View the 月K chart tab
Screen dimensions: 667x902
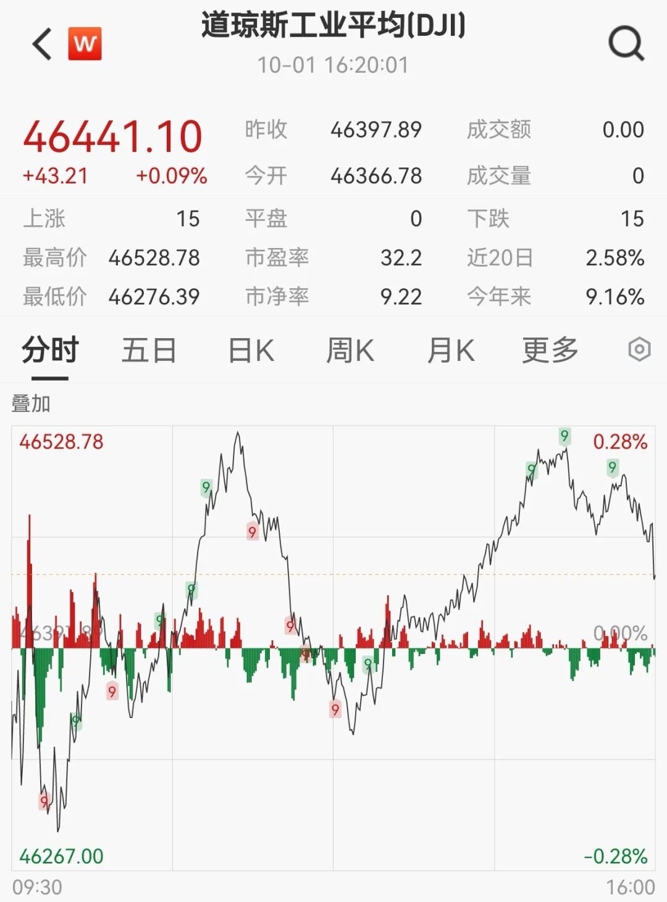(450, 350)
